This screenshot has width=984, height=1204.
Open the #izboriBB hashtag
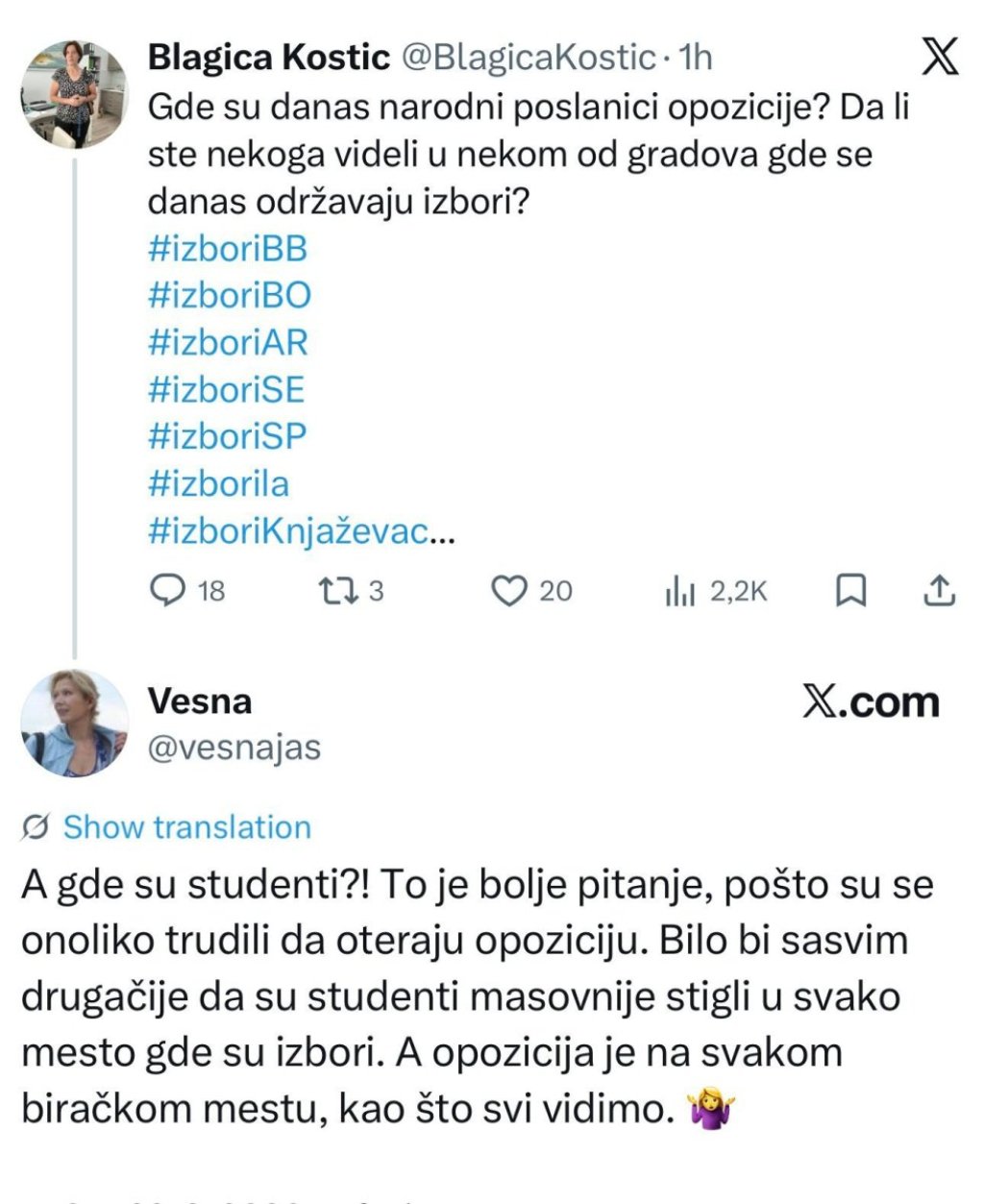click(228, 249)
